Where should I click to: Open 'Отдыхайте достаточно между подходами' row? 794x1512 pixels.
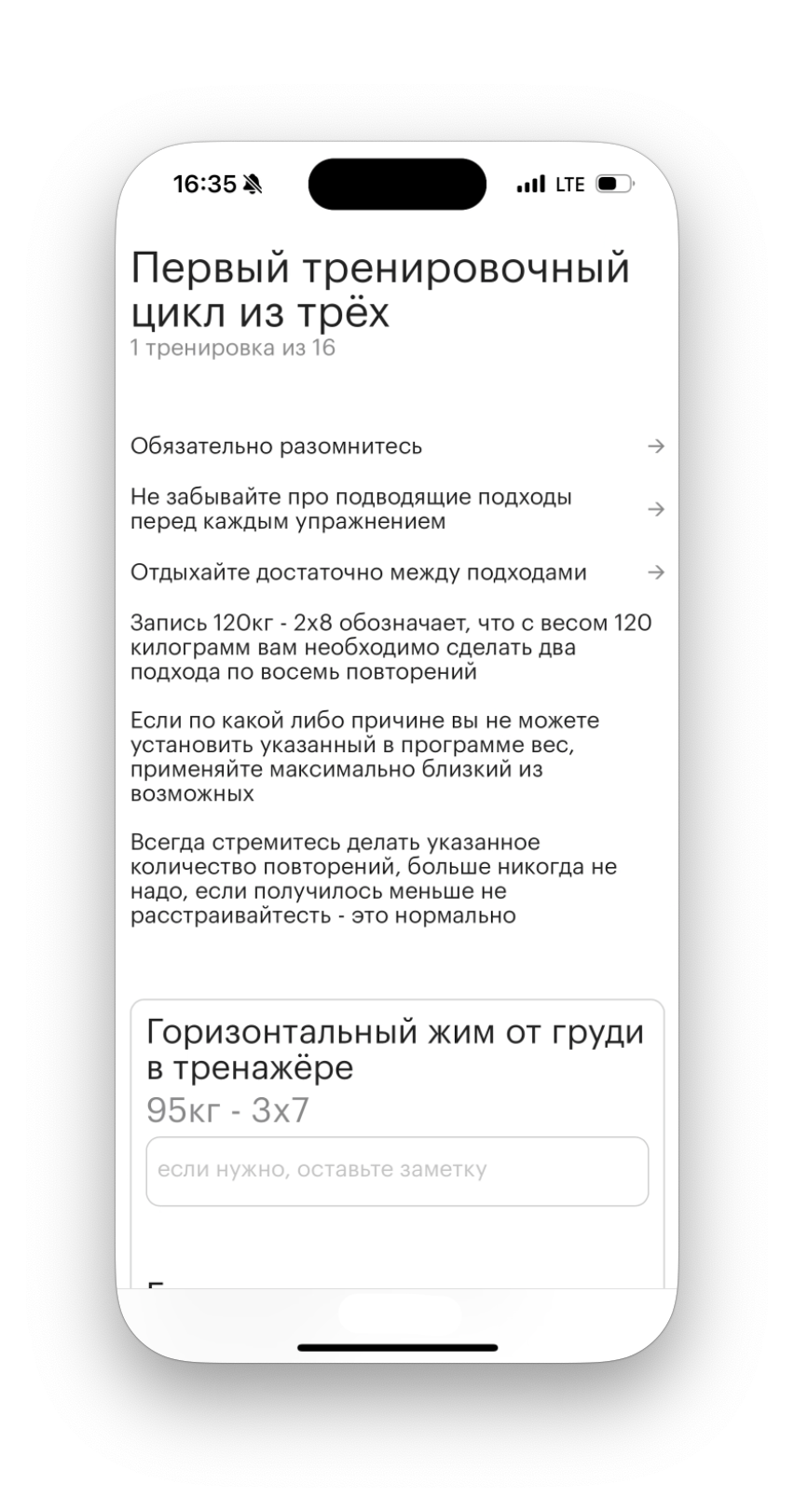coord(396,572)
